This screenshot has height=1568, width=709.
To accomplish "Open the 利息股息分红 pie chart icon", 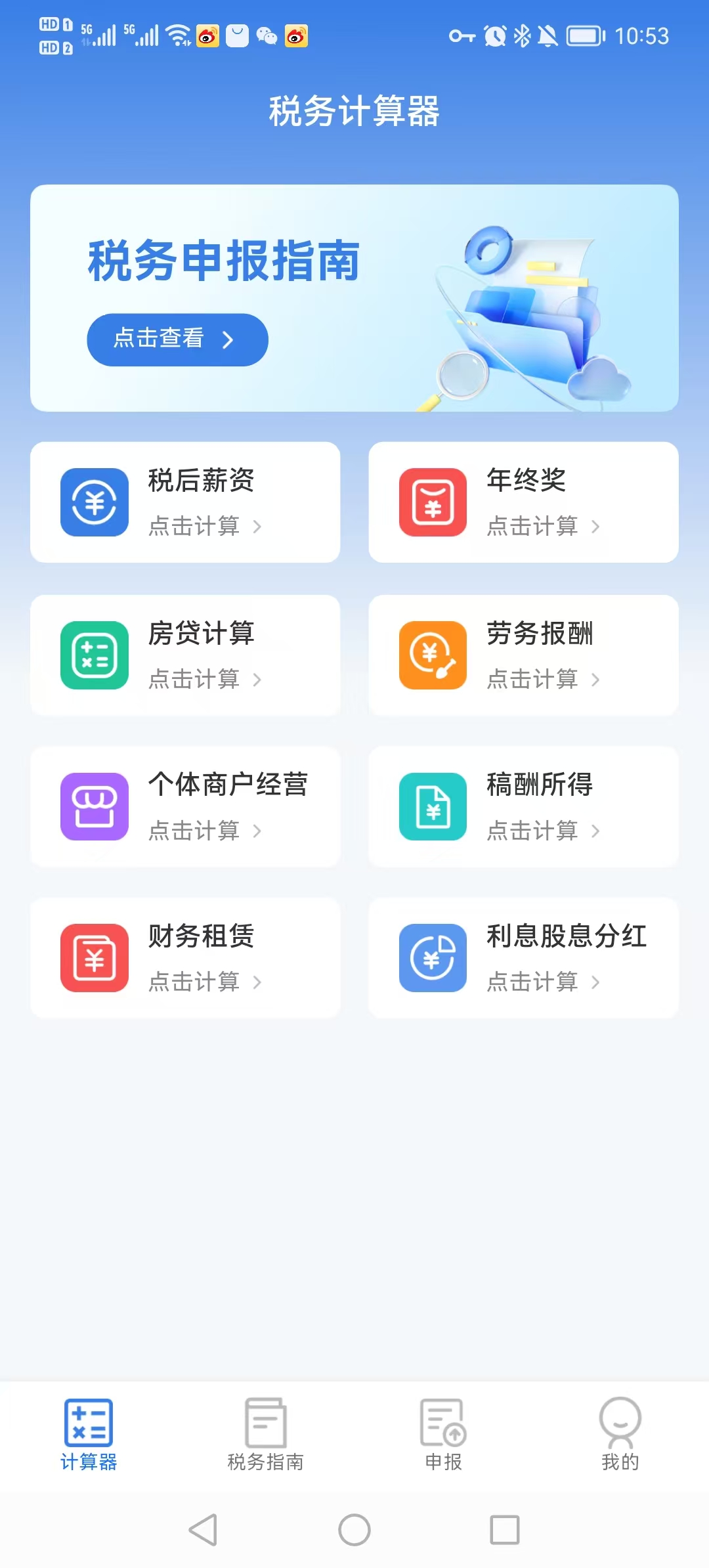I will tap(433, 959).
